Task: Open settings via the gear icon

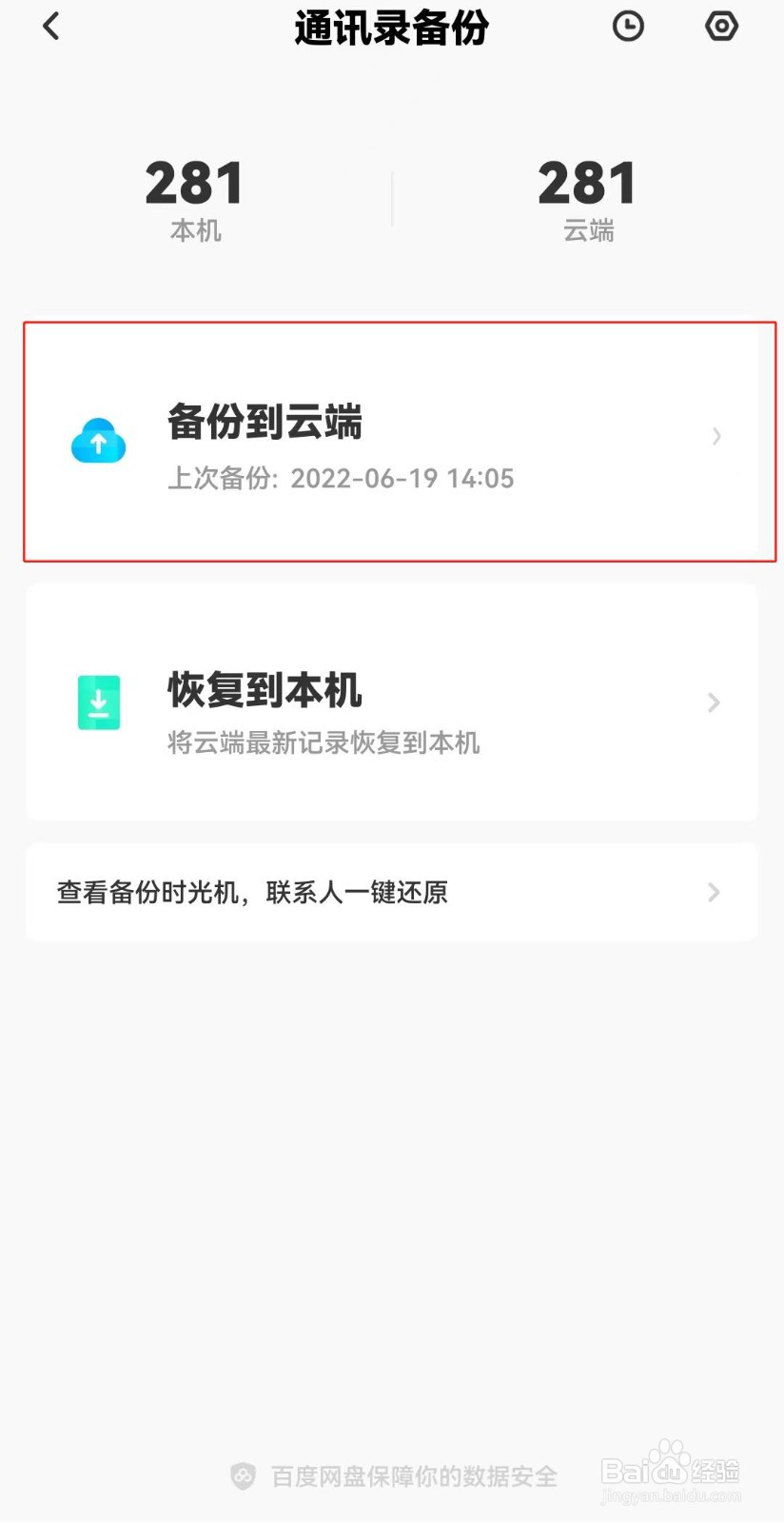Action: point(720,27)
